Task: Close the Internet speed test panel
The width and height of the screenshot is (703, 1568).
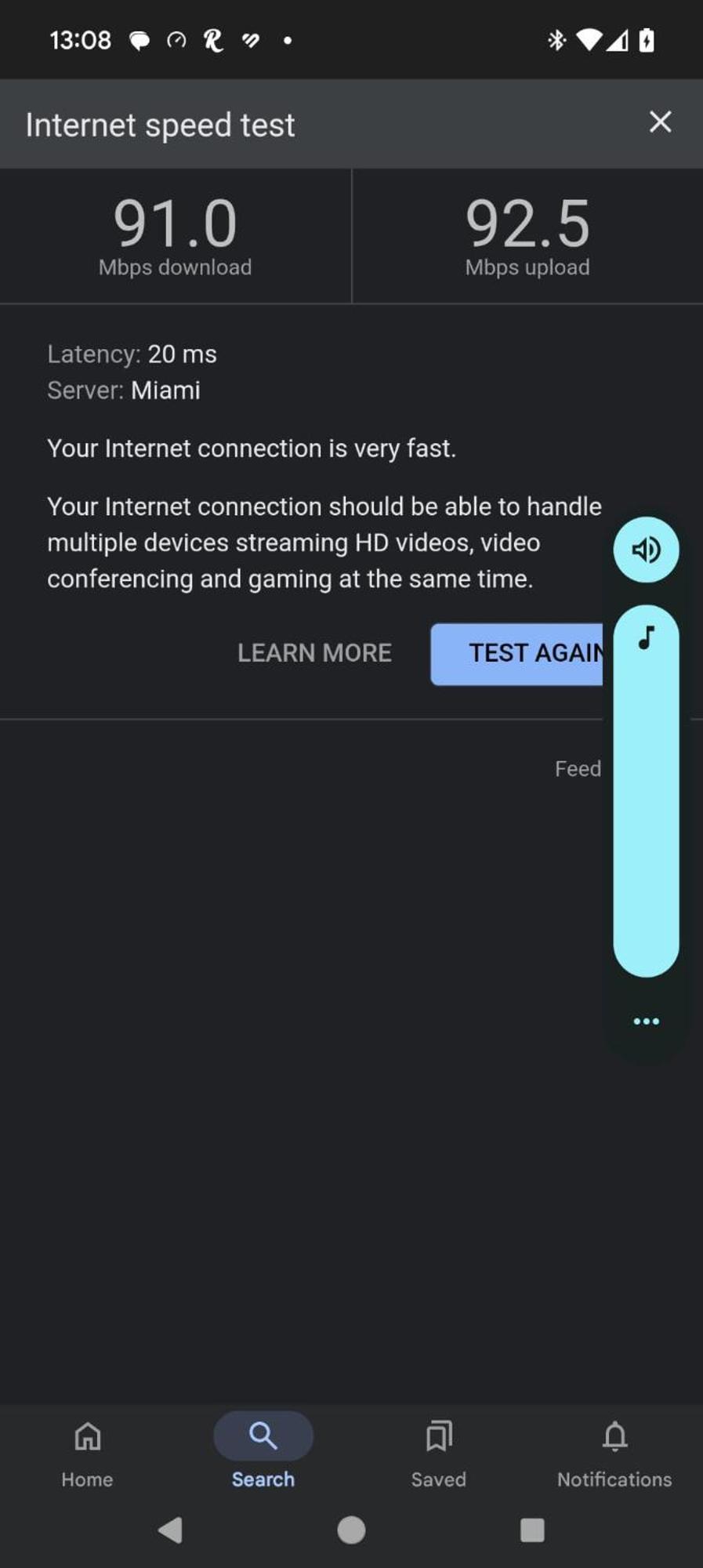Action: [660, 122]
